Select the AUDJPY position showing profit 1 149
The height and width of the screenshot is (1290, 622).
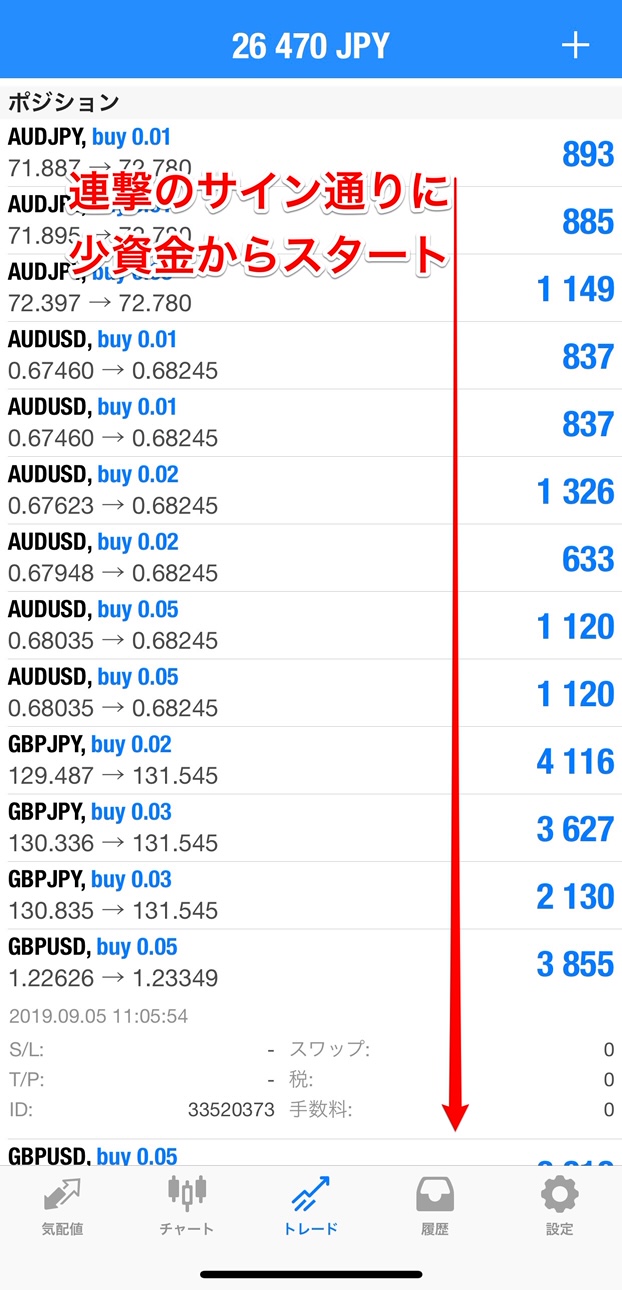pyautogui.click(x=311, y=288)
